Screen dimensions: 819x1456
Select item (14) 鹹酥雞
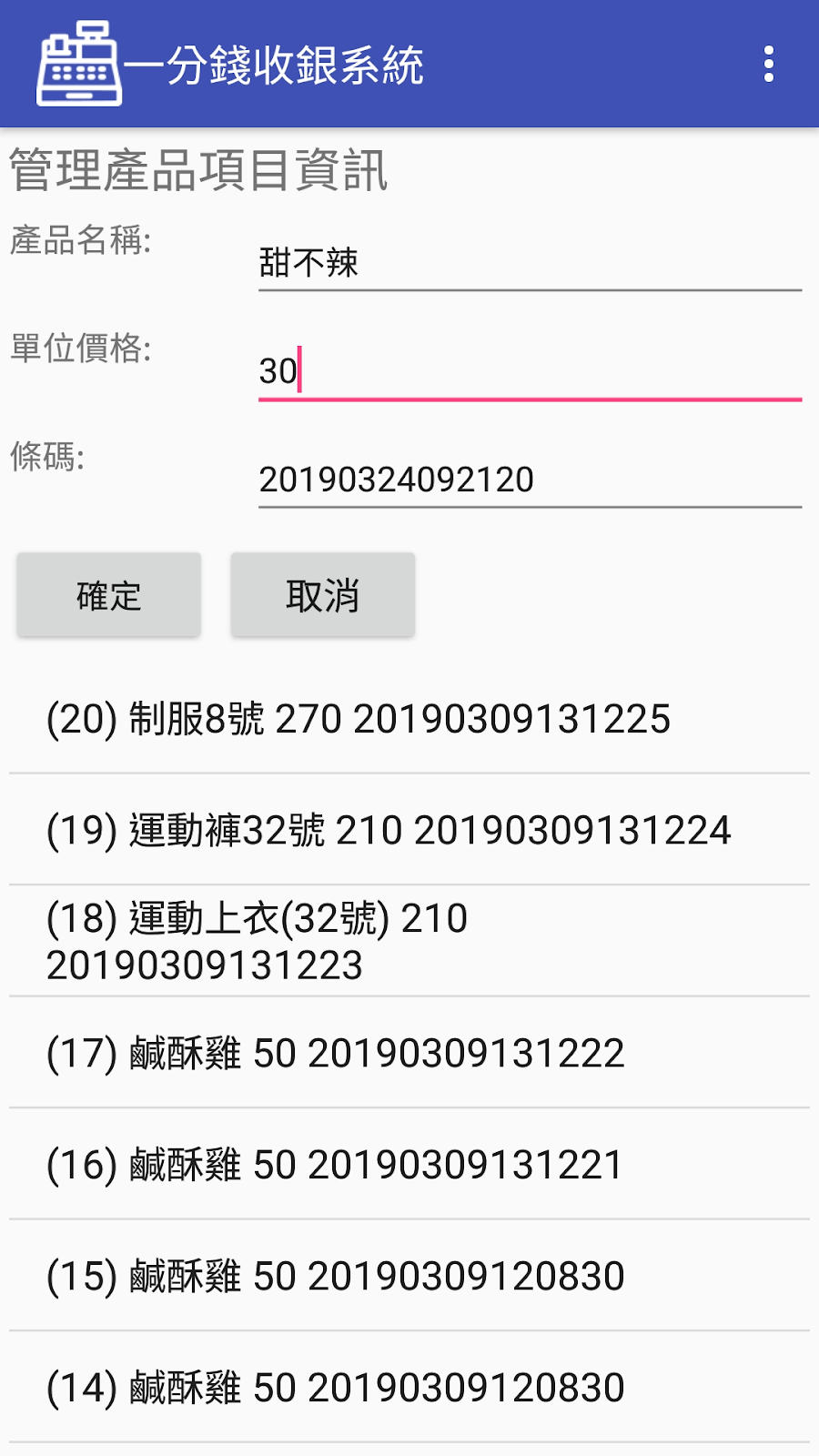pos(409,1387)
